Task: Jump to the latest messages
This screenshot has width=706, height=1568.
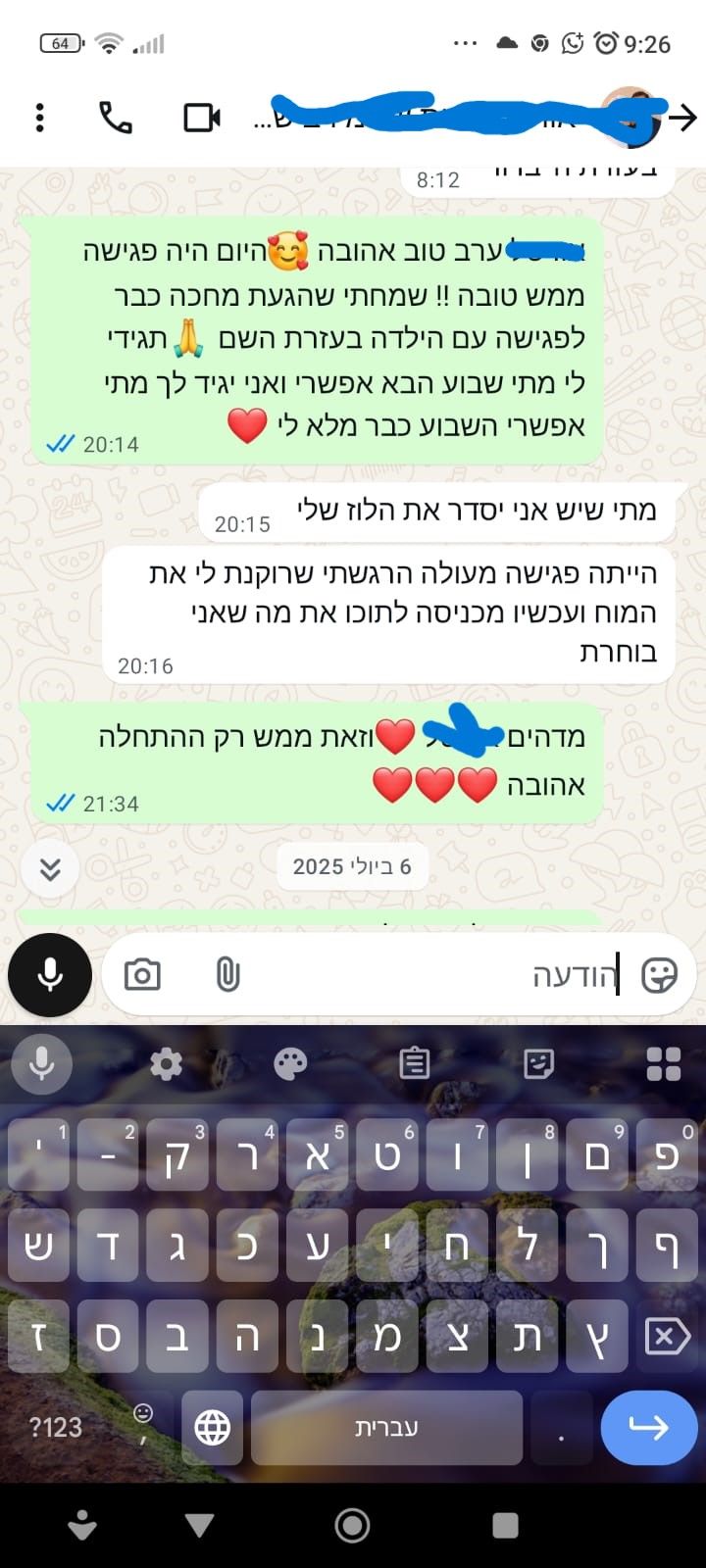Action: pos(50,869)
